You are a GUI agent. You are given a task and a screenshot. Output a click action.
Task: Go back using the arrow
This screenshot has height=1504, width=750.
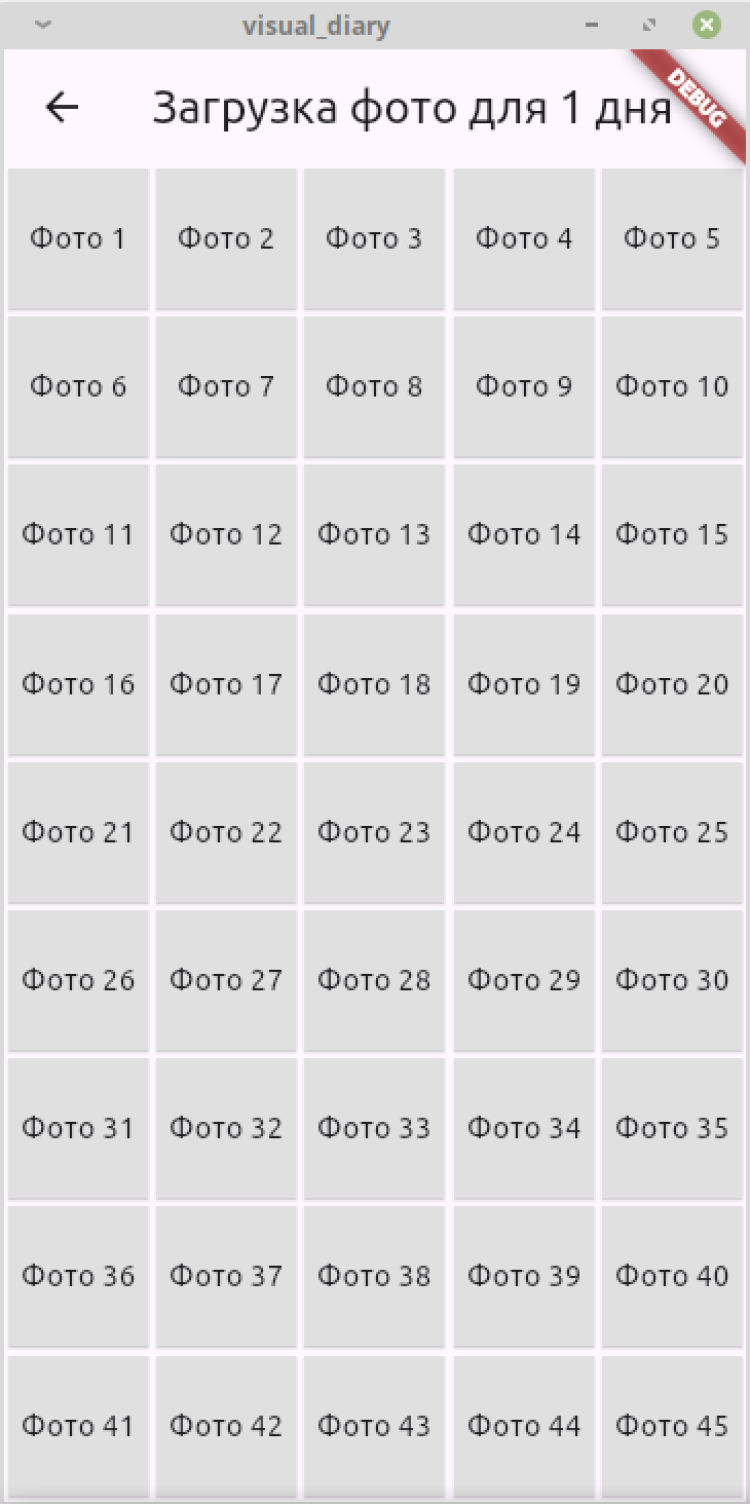click(x=62, y=107)
